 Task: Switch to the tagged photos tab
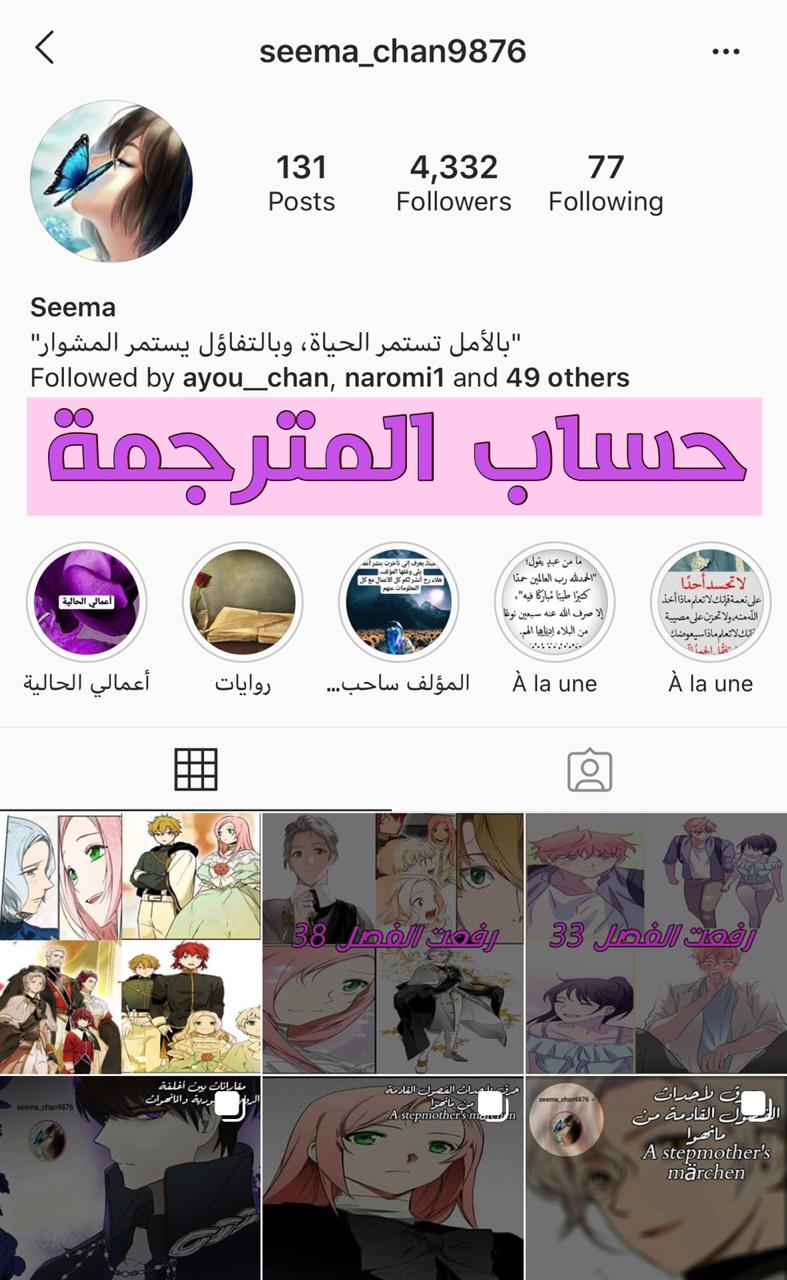[x=589, y=769]
